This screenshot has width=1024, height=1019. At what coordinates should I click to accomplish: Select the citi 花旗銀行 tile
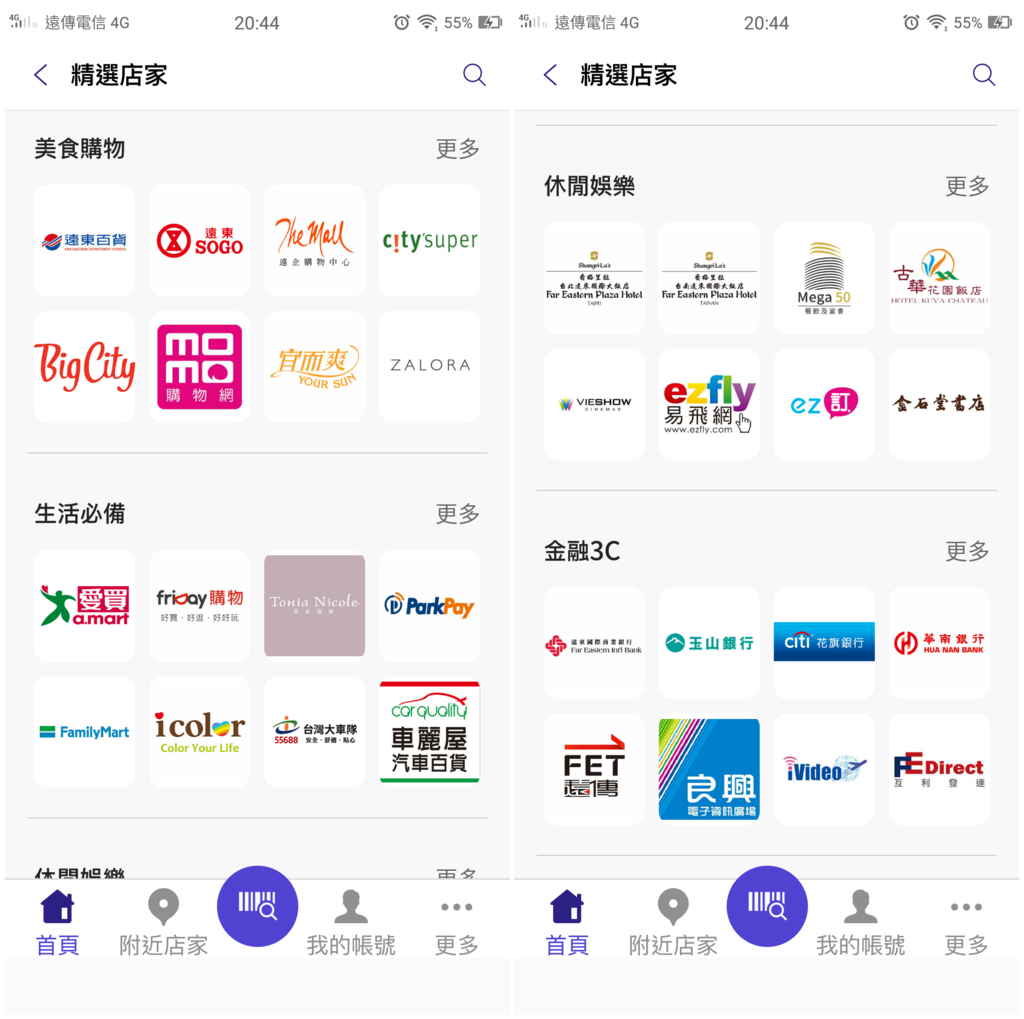click(824, 643)
